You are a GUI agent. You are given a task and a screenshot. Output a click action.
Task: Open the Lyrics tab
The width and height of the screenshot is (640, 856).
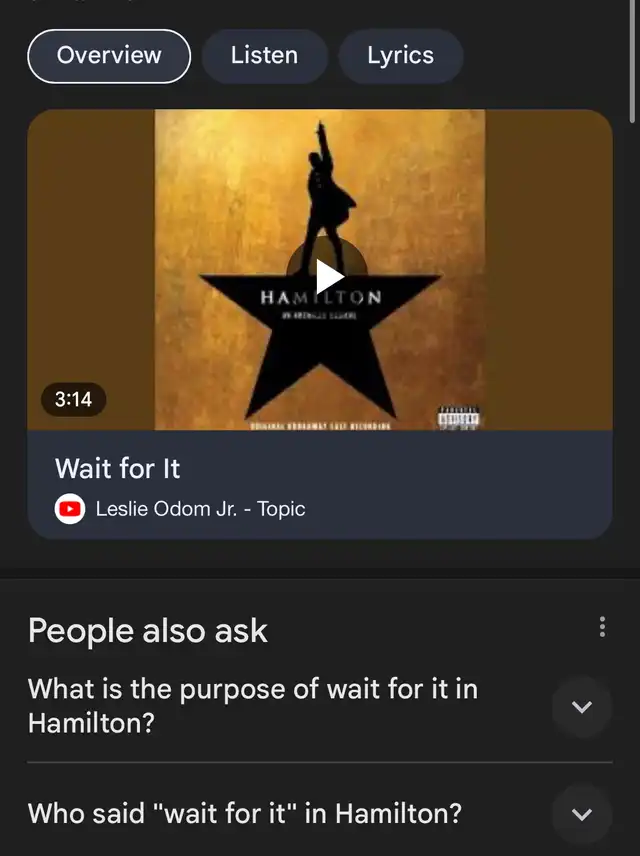coord(400,56)
